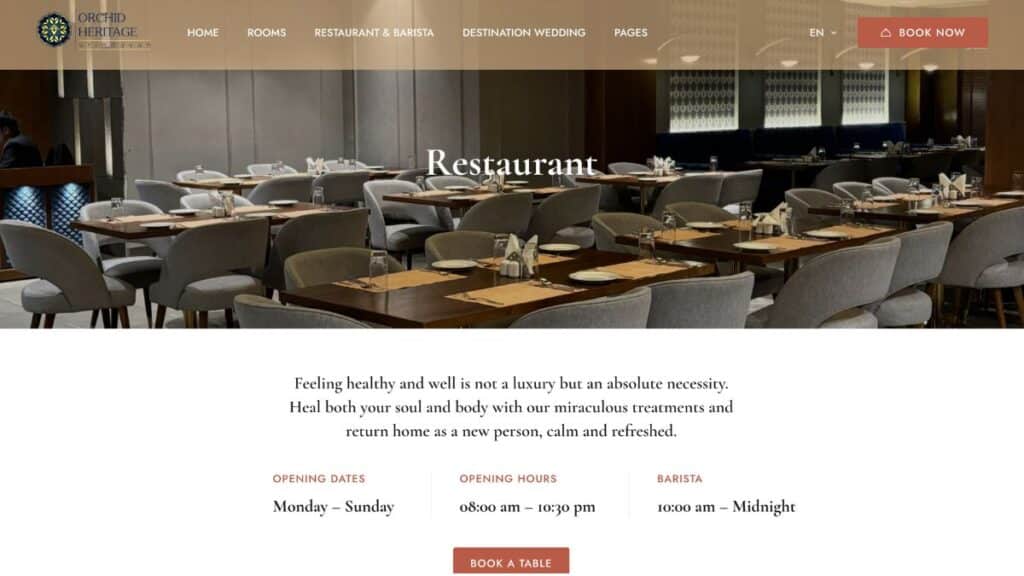This screenshot has width=1024, height=576.
Task: Go to the Home page
Action: (202, 33)
